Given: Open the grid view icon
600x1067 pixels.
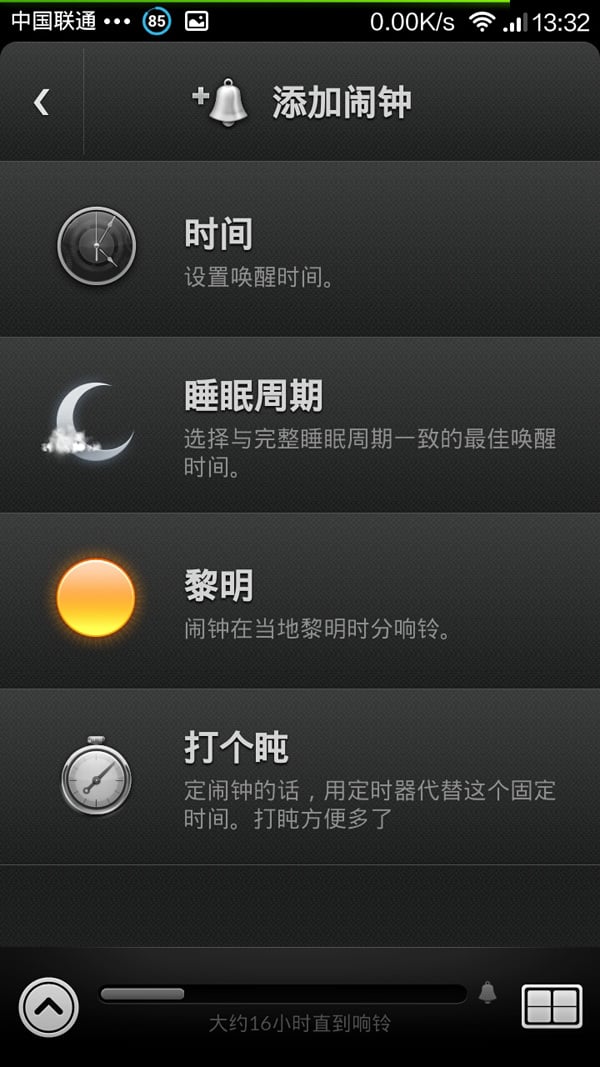Looking at the screenshot, I should [551, 1006].
